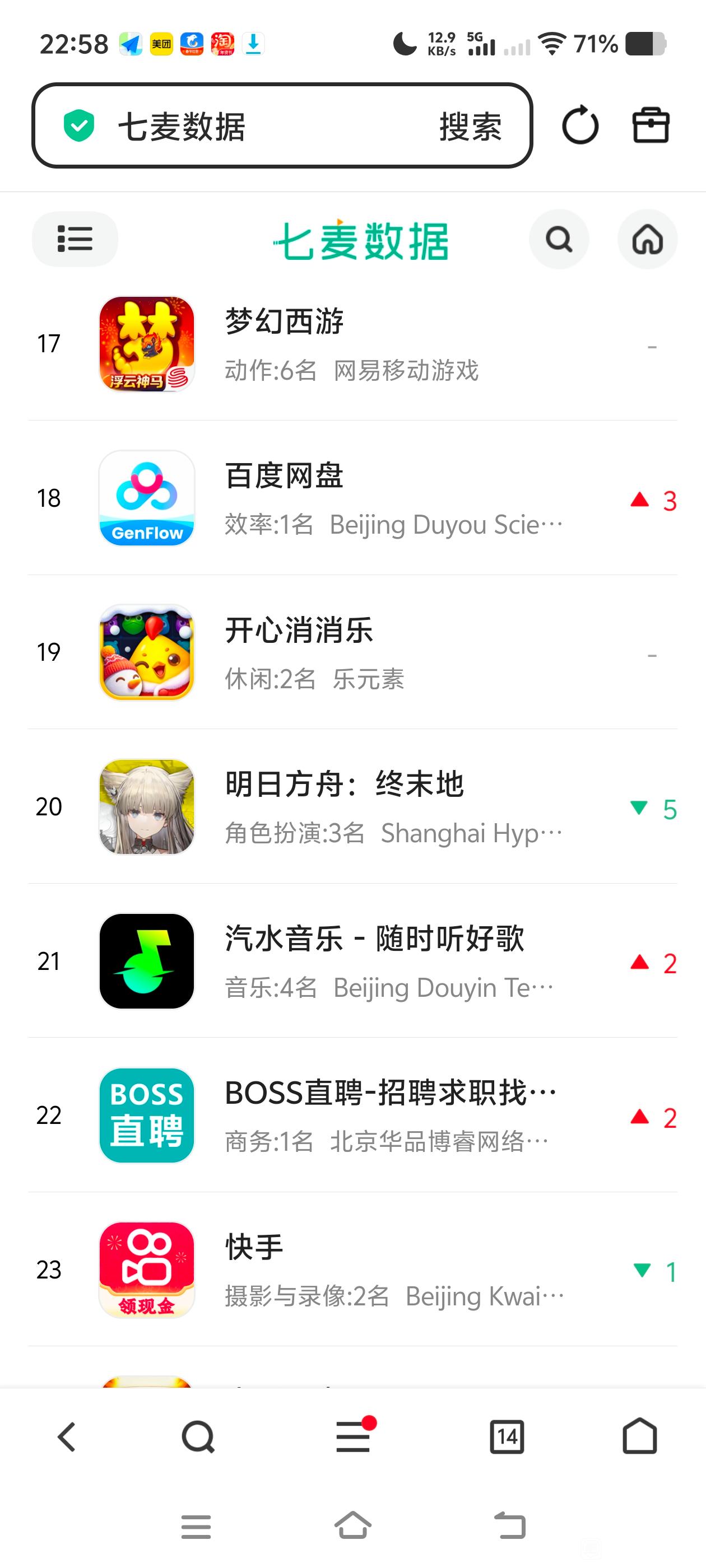
Task: Go to the browser home page
Action: (640, 1437)
